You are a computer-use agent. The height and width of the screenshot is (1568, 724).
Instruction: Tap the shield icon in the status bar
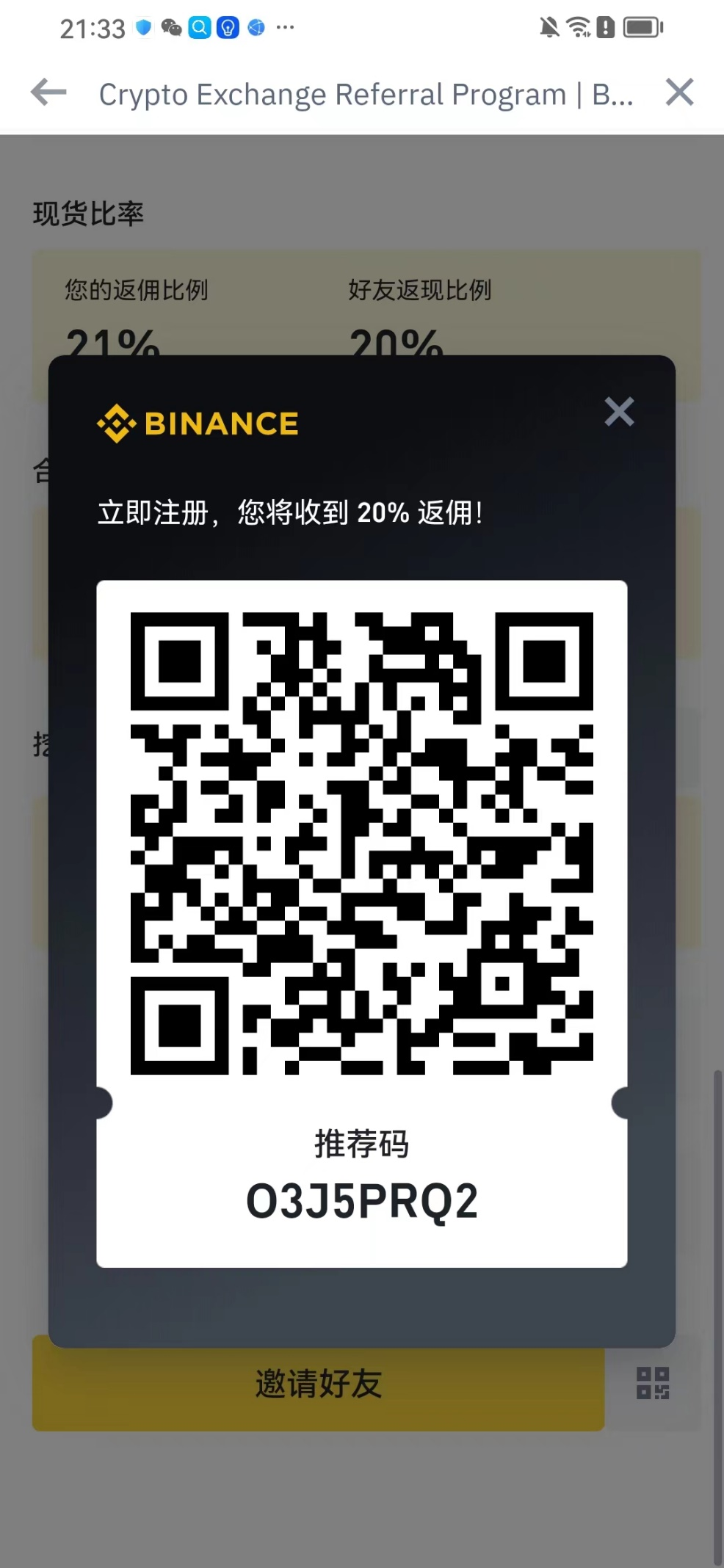(144, 28)
